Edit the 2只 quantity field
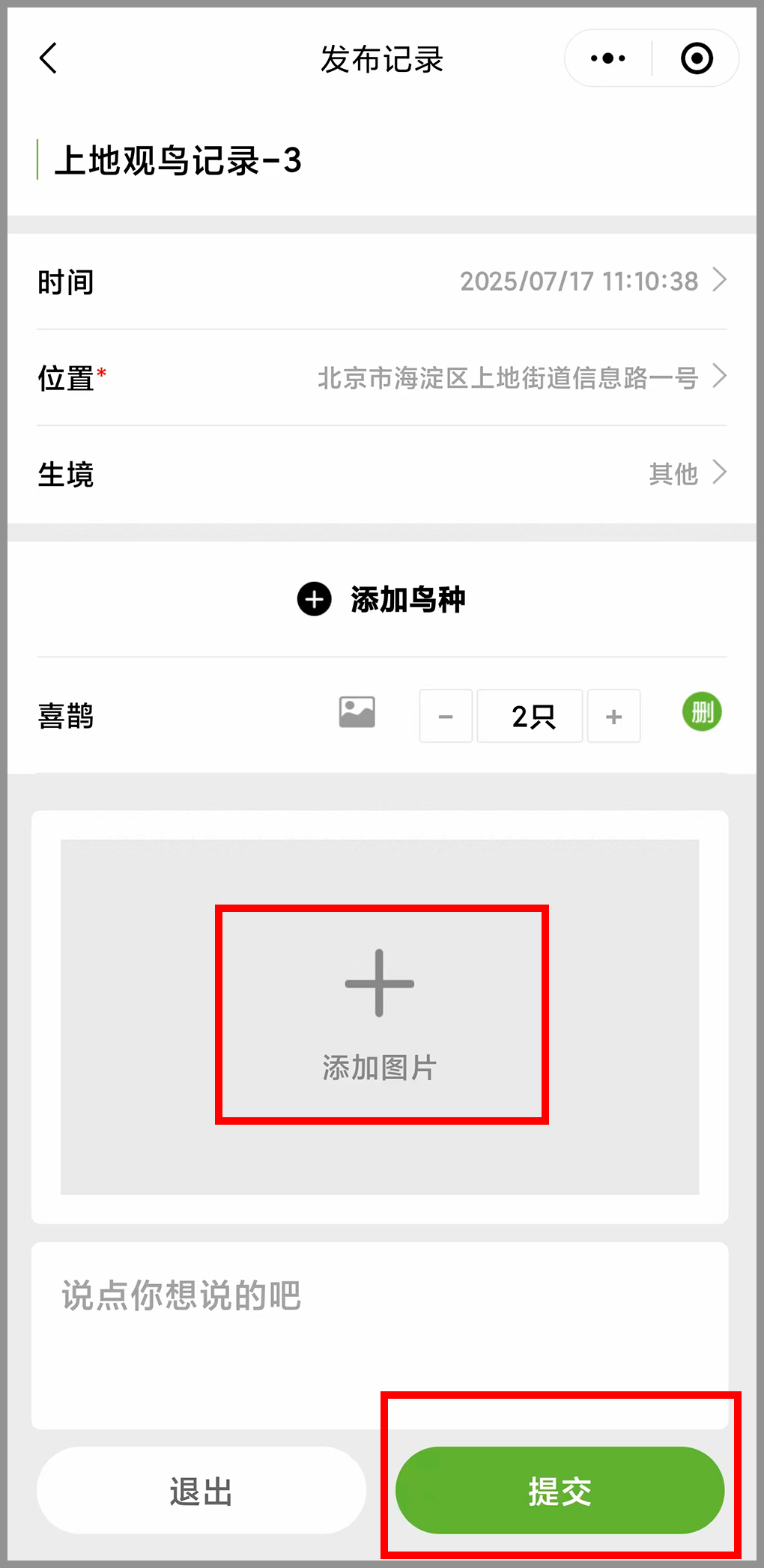Screen dimensions: 764x1568 tap(530, 716)
